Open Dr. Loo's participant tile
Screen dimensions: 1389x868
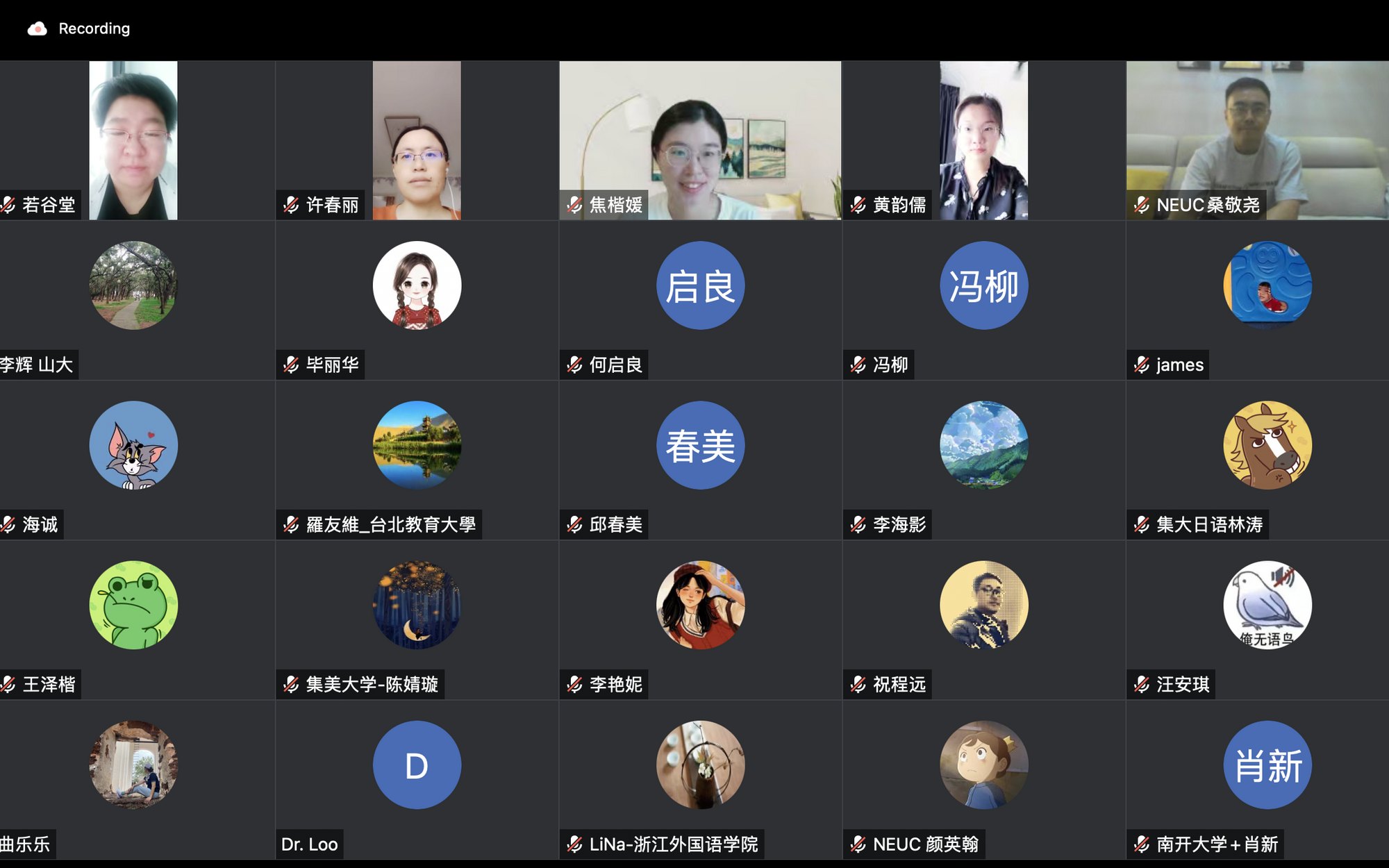coord(417,779)
